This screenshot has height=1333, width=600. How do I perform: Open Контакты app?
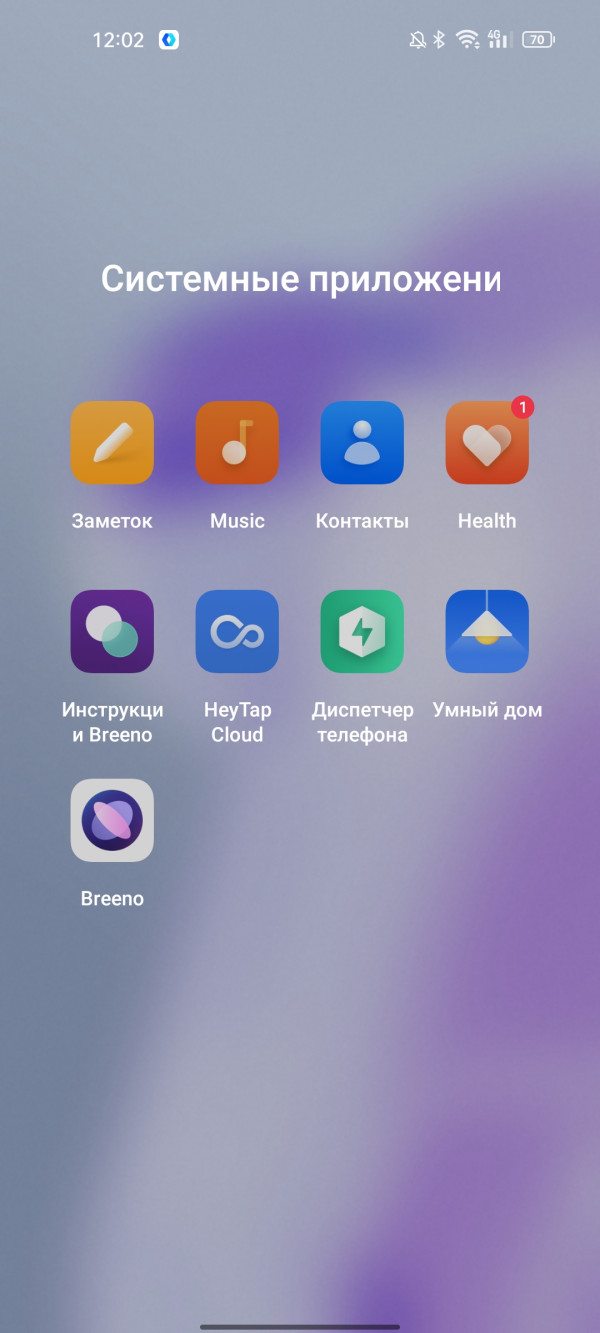coord(362,443)
